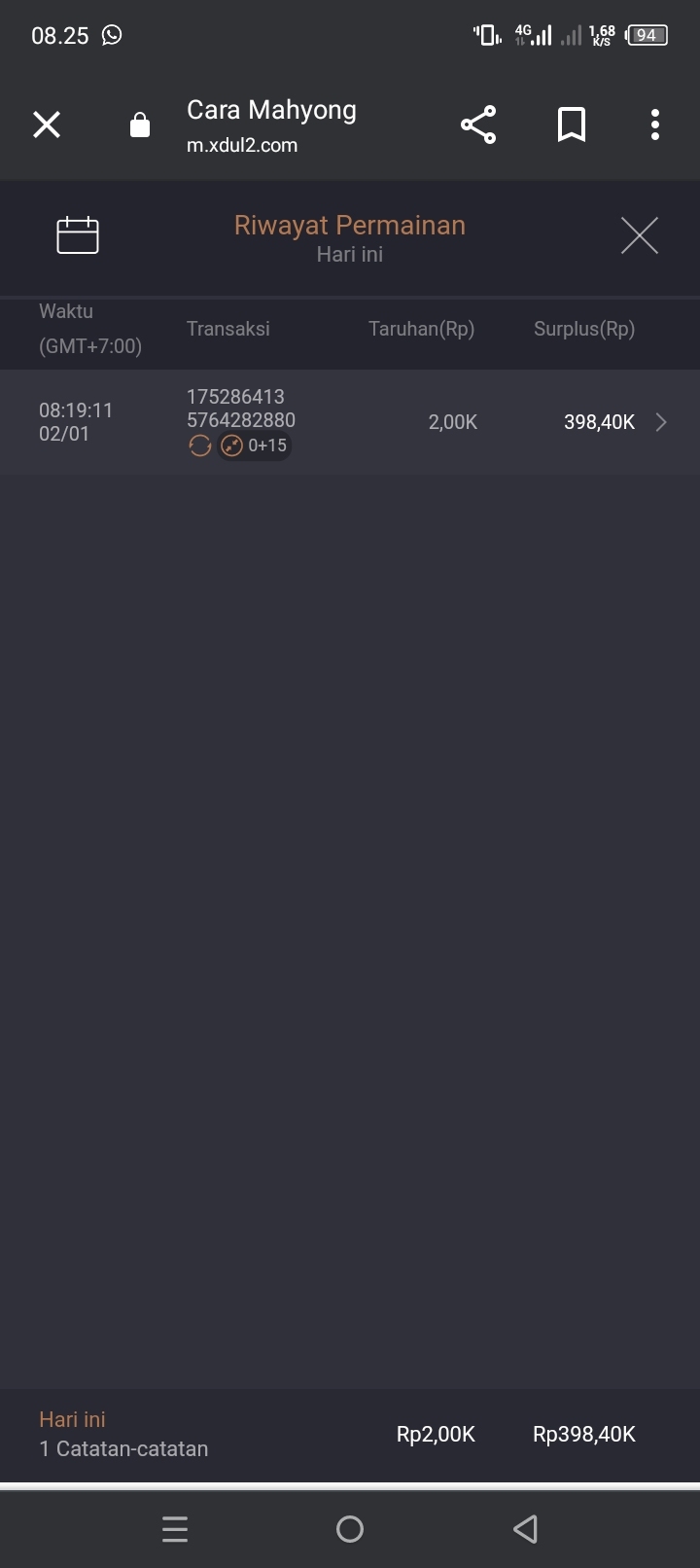Open the calendar date picker
This screenshot has width=700, height=1568.
(x=78, y=235)
